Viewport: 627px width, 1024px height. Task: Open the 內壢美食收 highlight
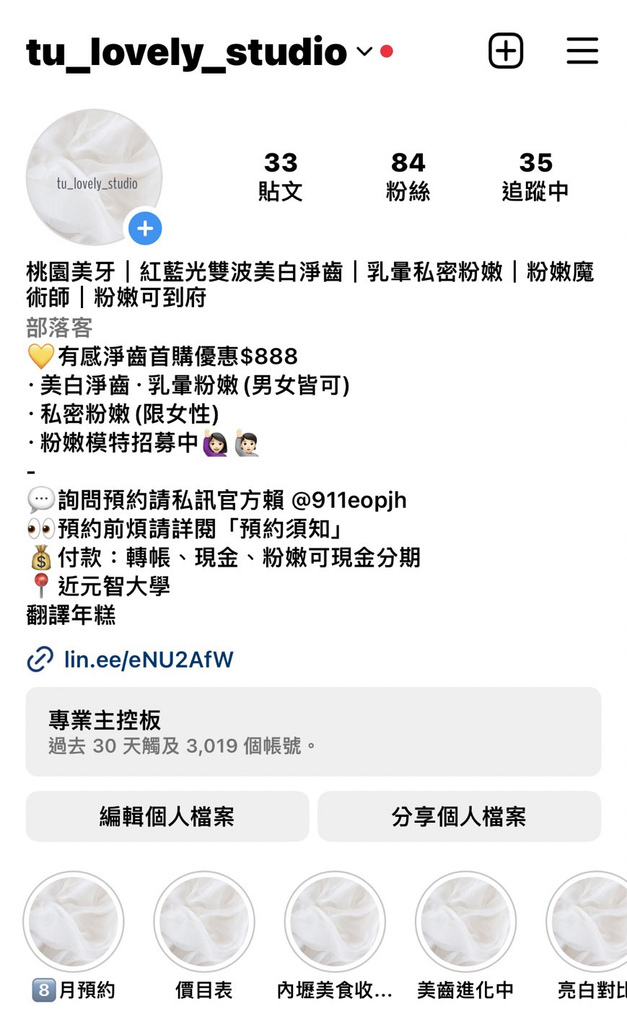334,936
